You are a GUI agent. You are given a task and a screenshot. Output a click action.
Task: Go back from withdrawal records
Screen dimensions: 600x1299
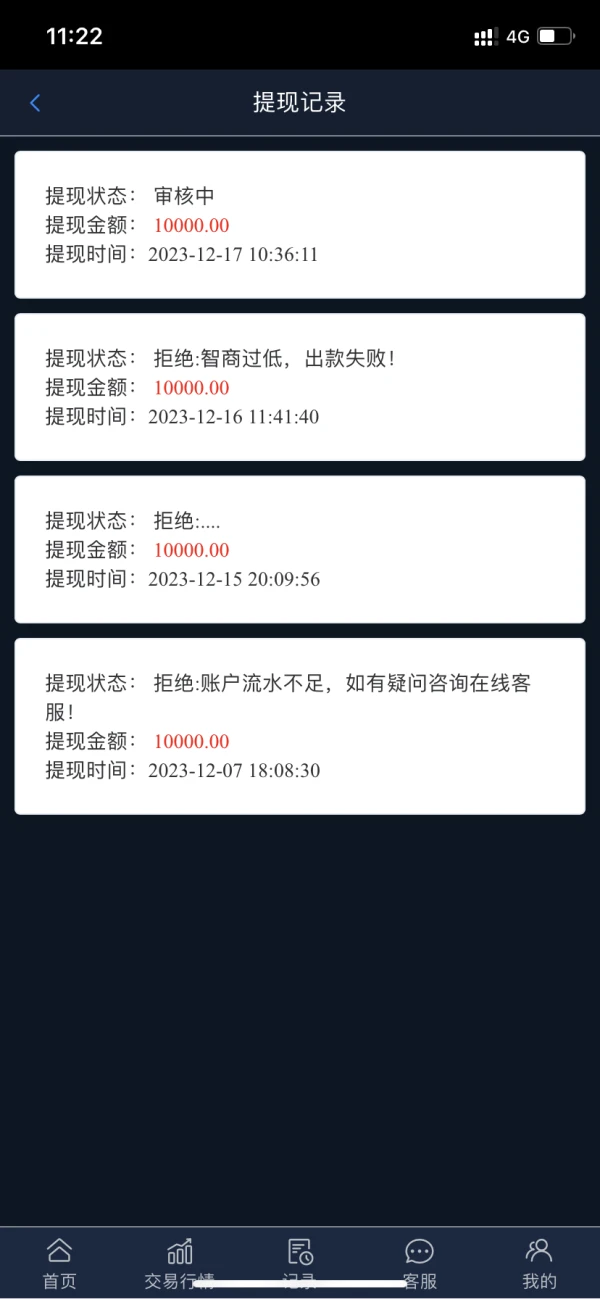point(35,103)
